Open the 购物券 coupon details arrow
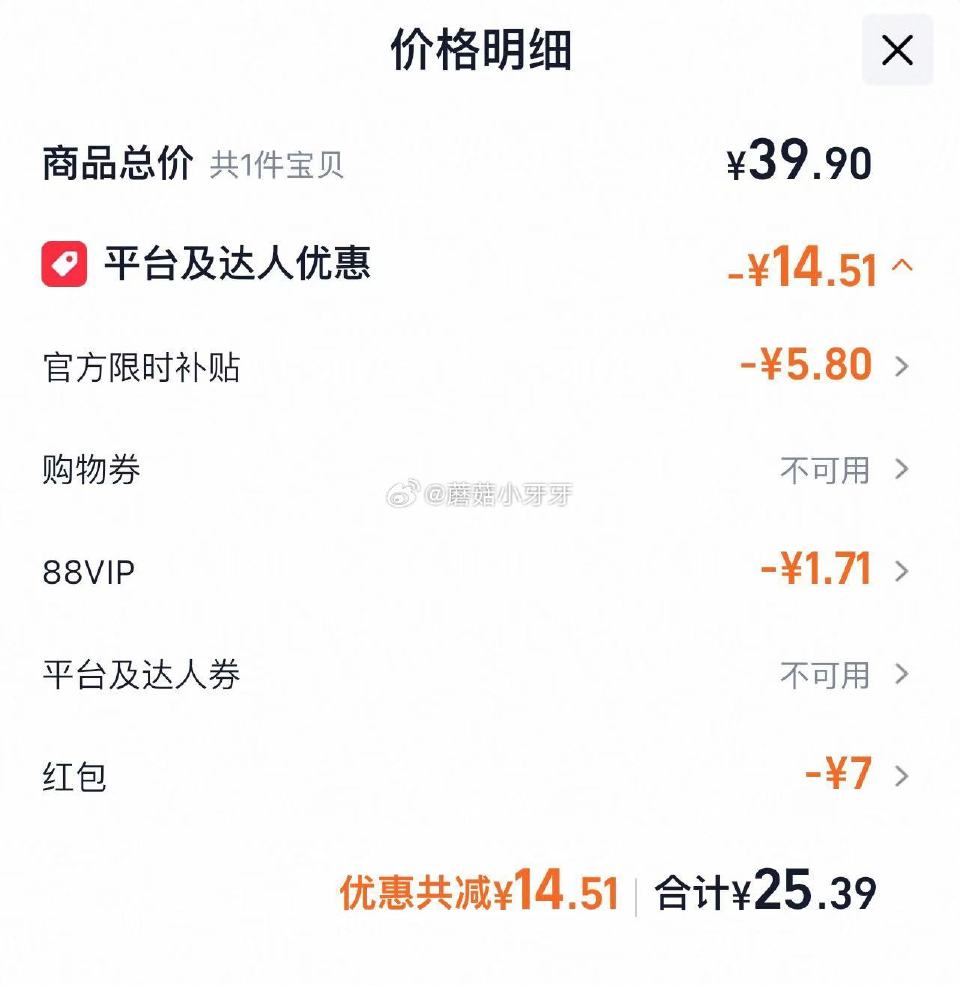Image resolution: width=960 pixels, height=985 pixels. point(900,470)
